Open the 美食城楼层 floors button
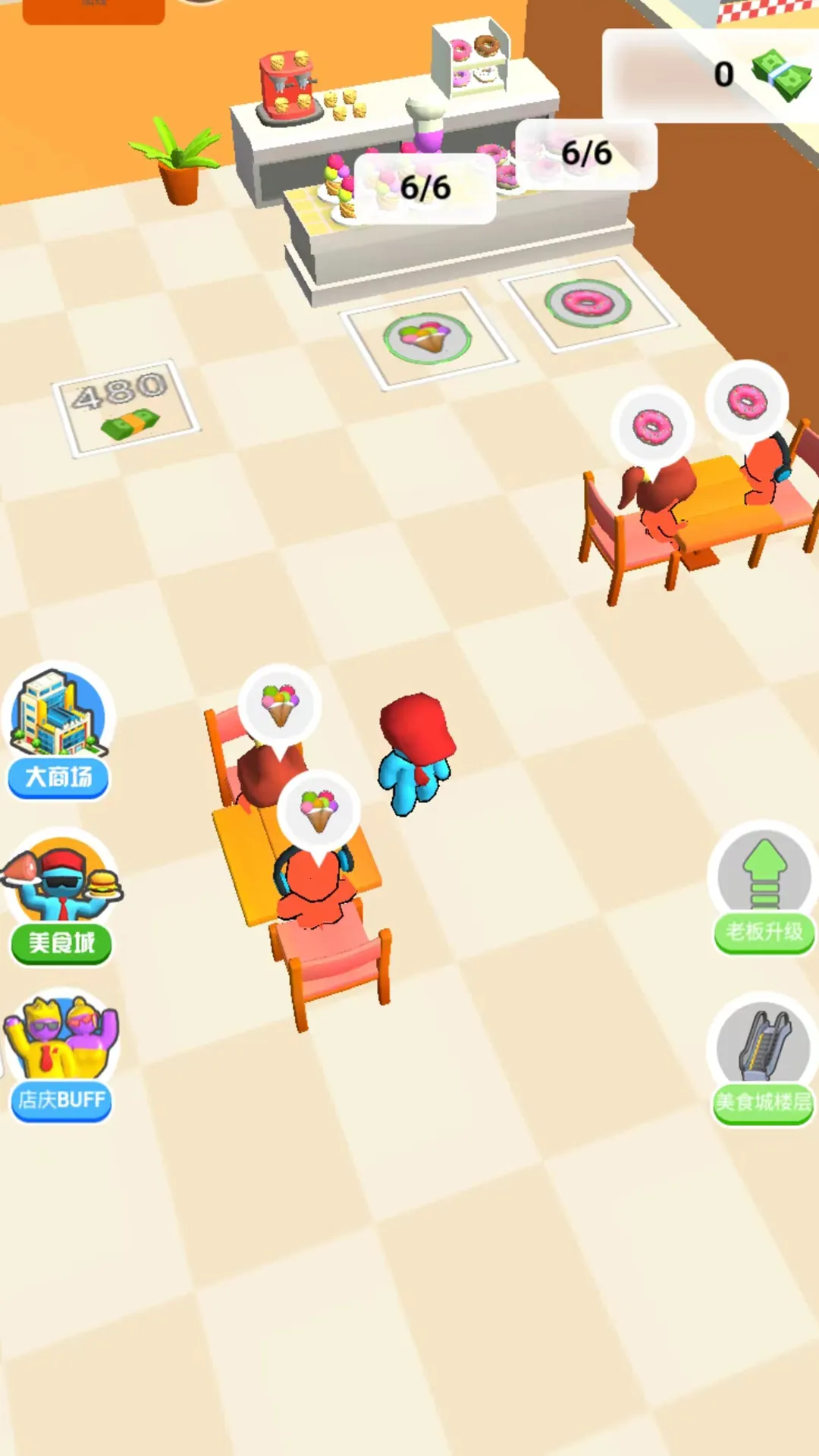This screenshot has width=819, height=1456. tap(763, 1059)
